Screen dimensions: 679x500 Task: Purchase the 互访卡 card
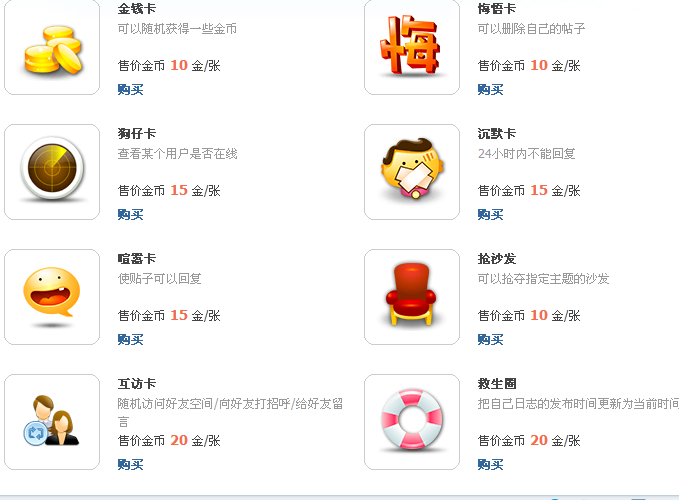(x=130, y=465)
